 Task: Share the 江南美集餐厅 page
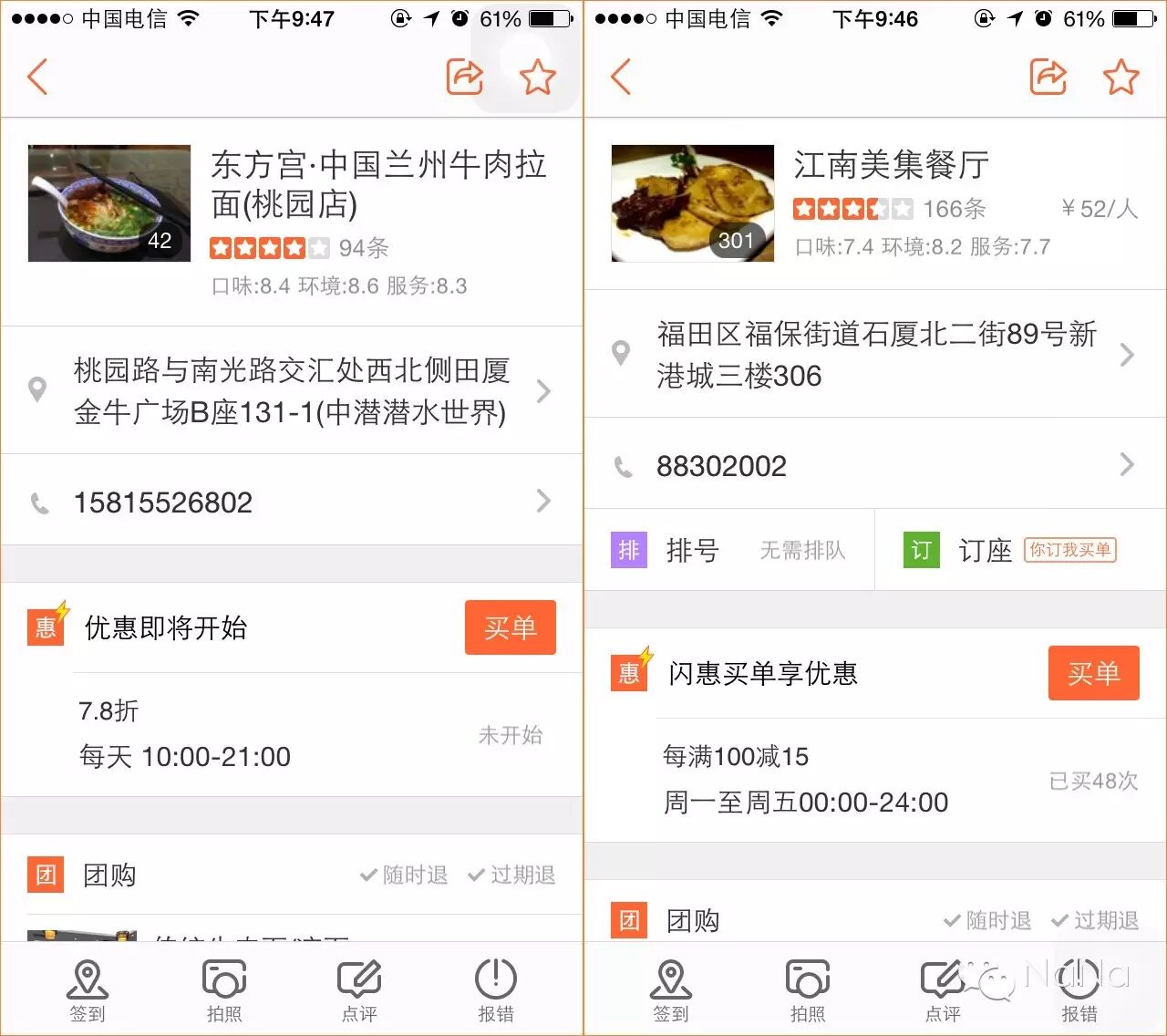pyautogui.click(x=1048, y=78)
